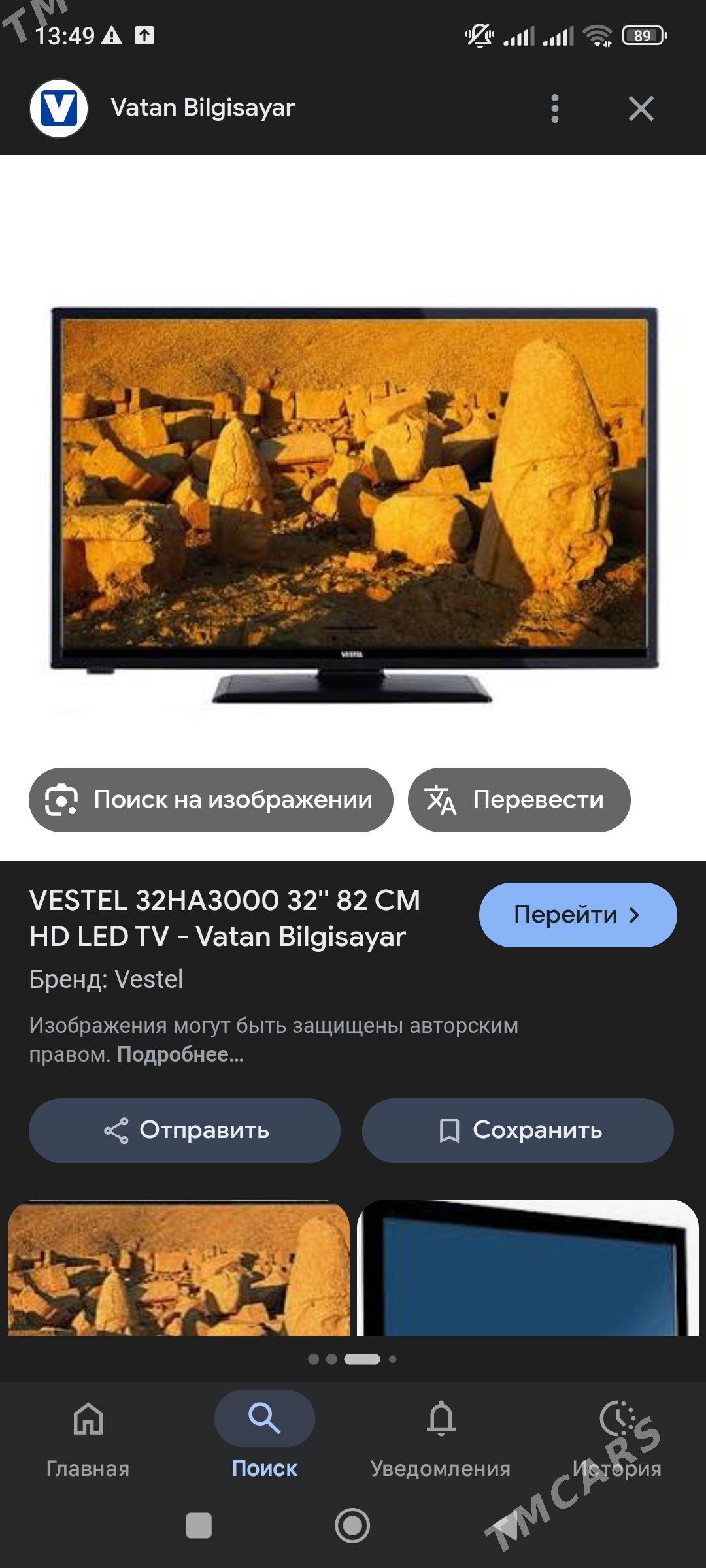Open related thumbnail with blue screen TV
This screenshot has height=1568, width=706.
(528, 1267)
